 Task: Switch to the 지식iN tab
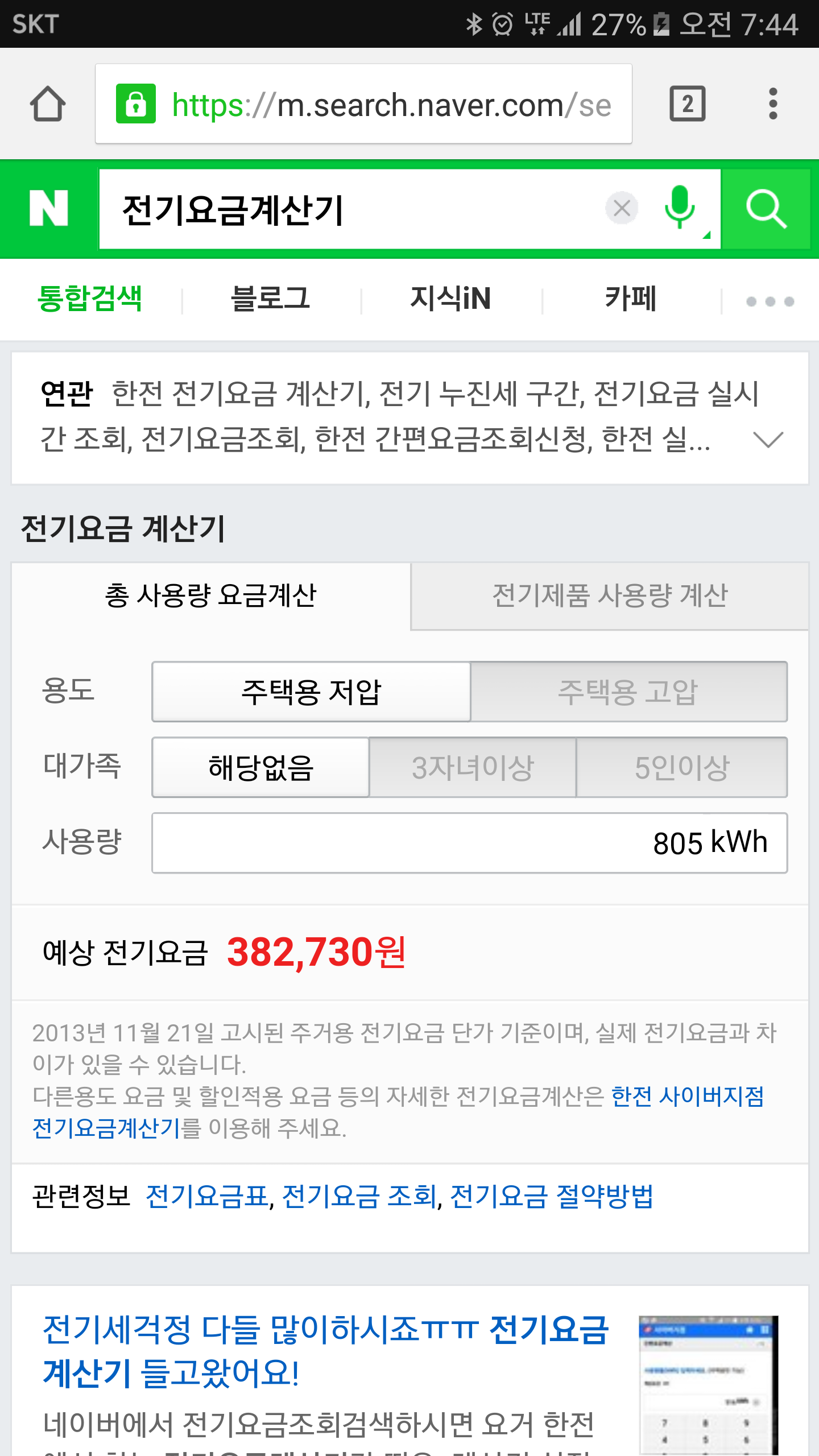451,299
